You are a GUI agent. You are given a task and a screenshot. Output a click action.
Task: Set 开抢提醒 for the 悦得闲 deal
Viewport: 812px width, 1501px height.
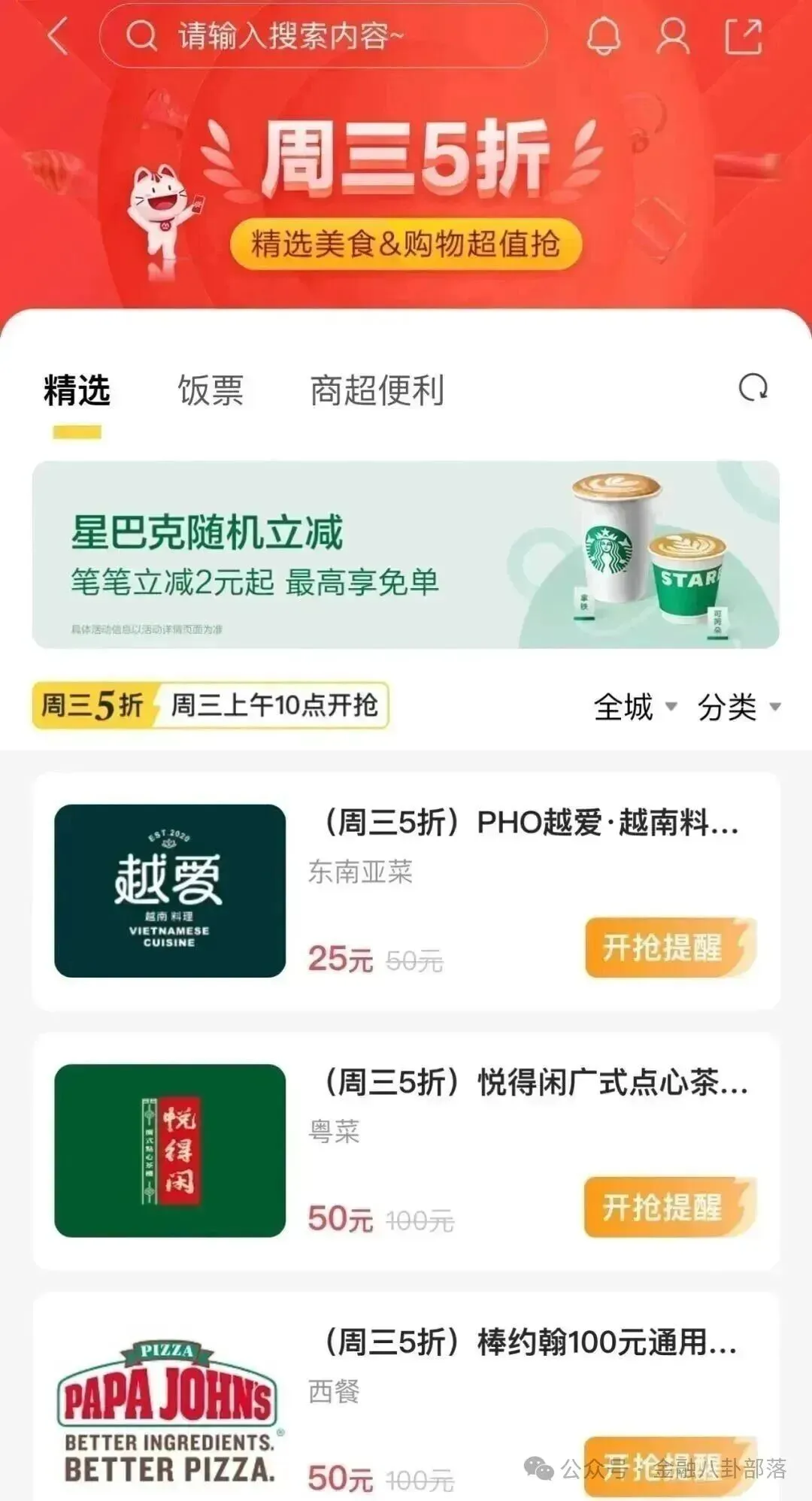[x=671, y=1207]
